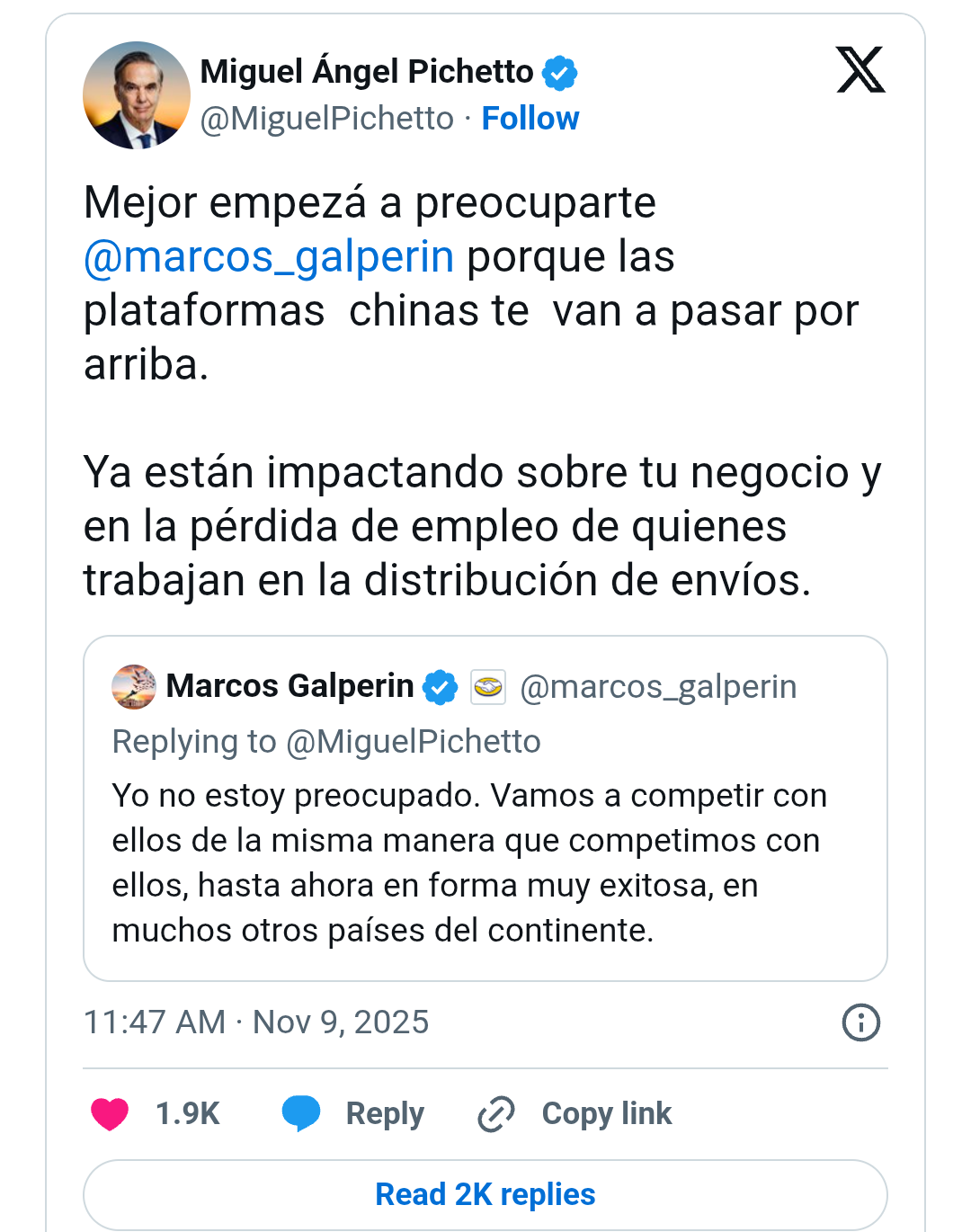Open Miguel Ángel Pichetto's profile picture
This screenshot has width=971, height=1232.
pos(137,95)
